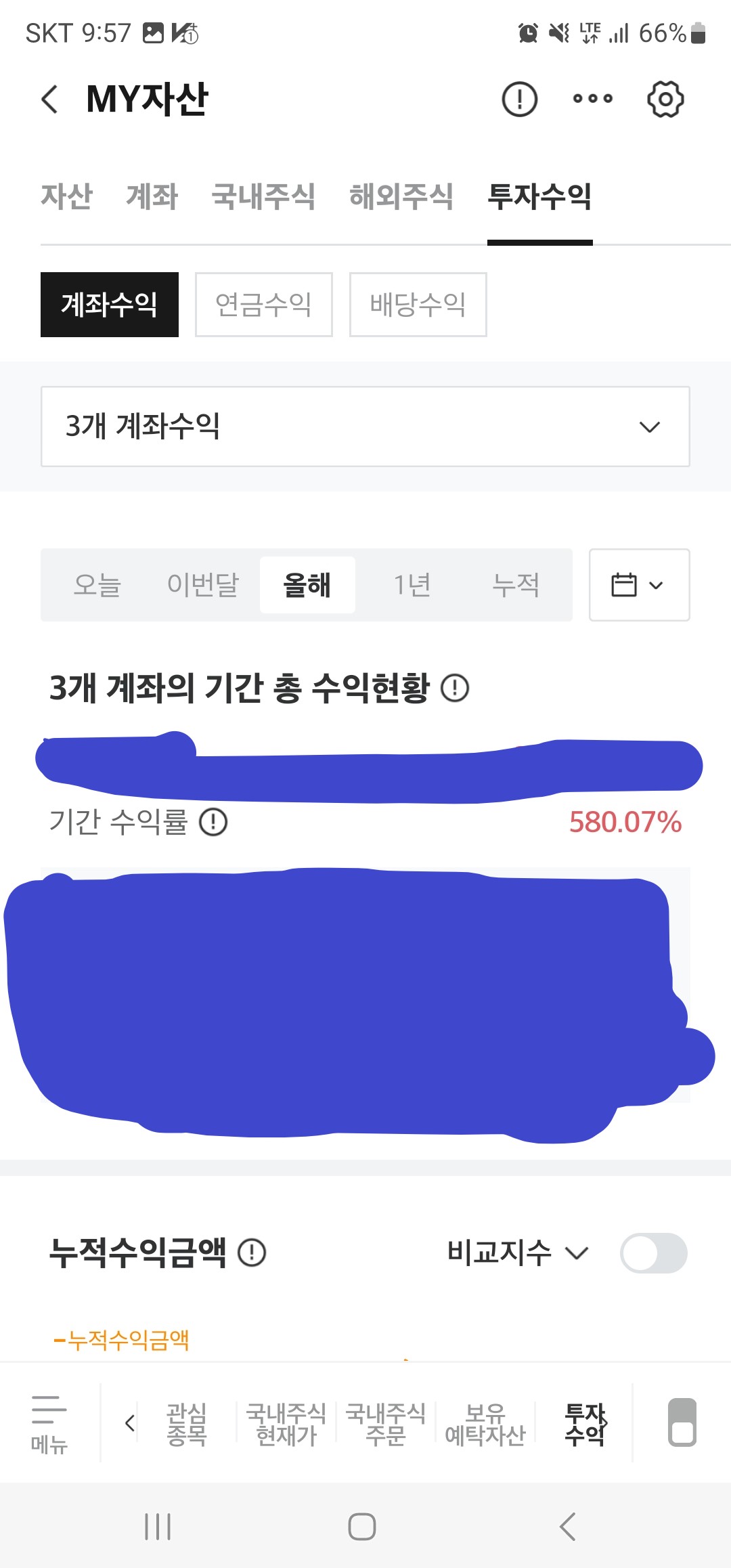The height and width of the screenshot is (1568, 731).
Task: Open settings gear icon
Action: 665,100
